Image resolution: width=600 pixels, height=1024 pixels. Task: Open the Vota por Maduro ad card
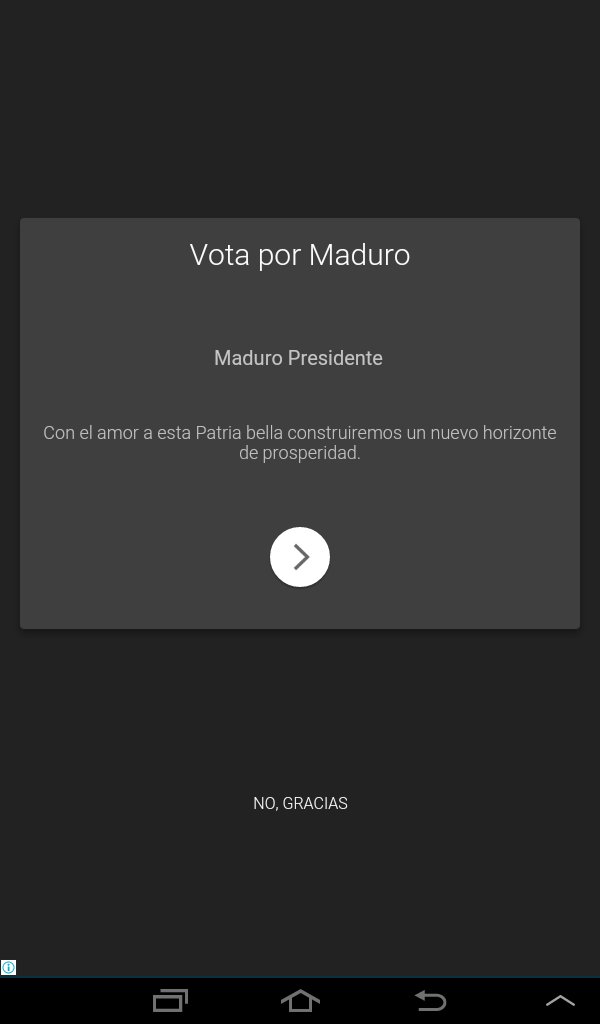(300, 423)
